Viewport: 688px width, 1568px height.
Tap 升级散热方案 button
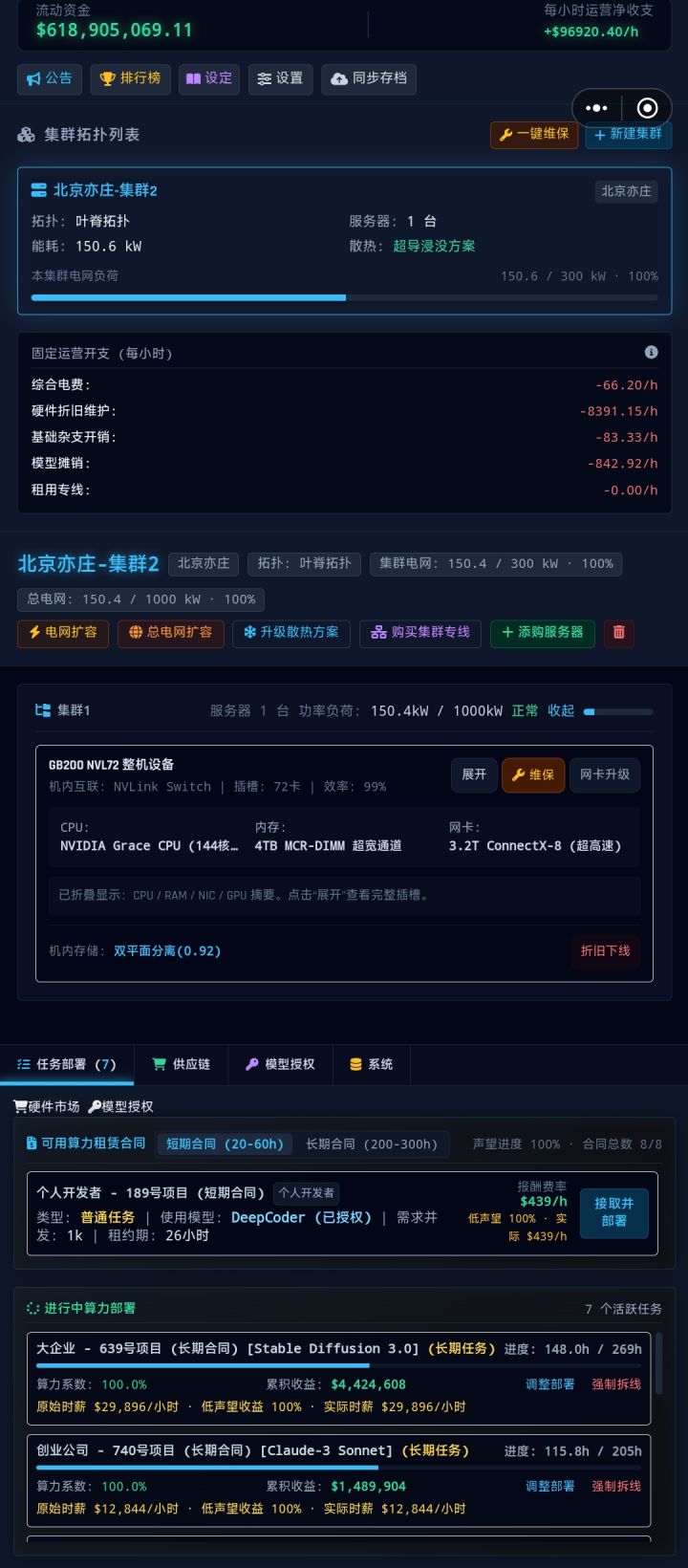click(291, 633)
